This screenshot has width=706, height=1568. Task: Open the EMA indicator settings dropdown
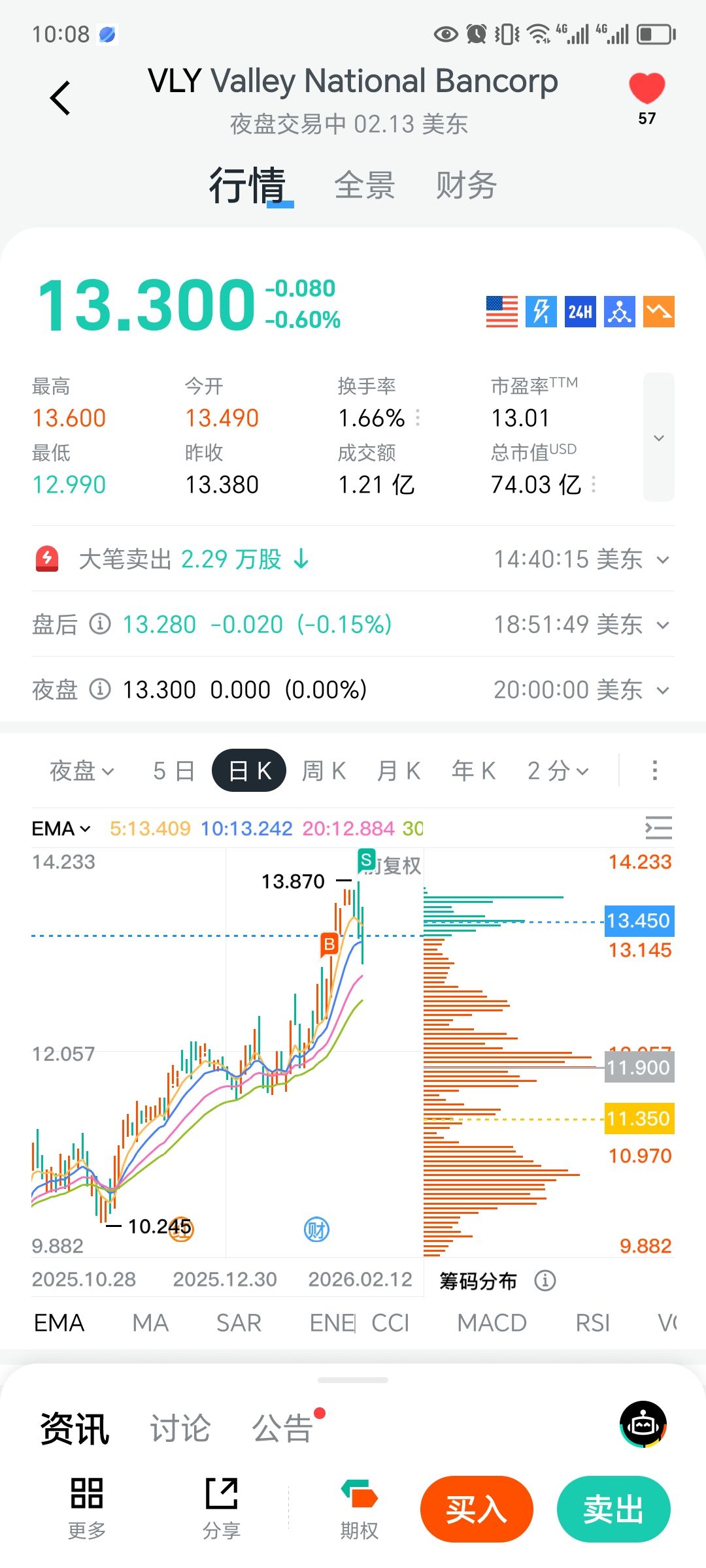pos(61,828)
